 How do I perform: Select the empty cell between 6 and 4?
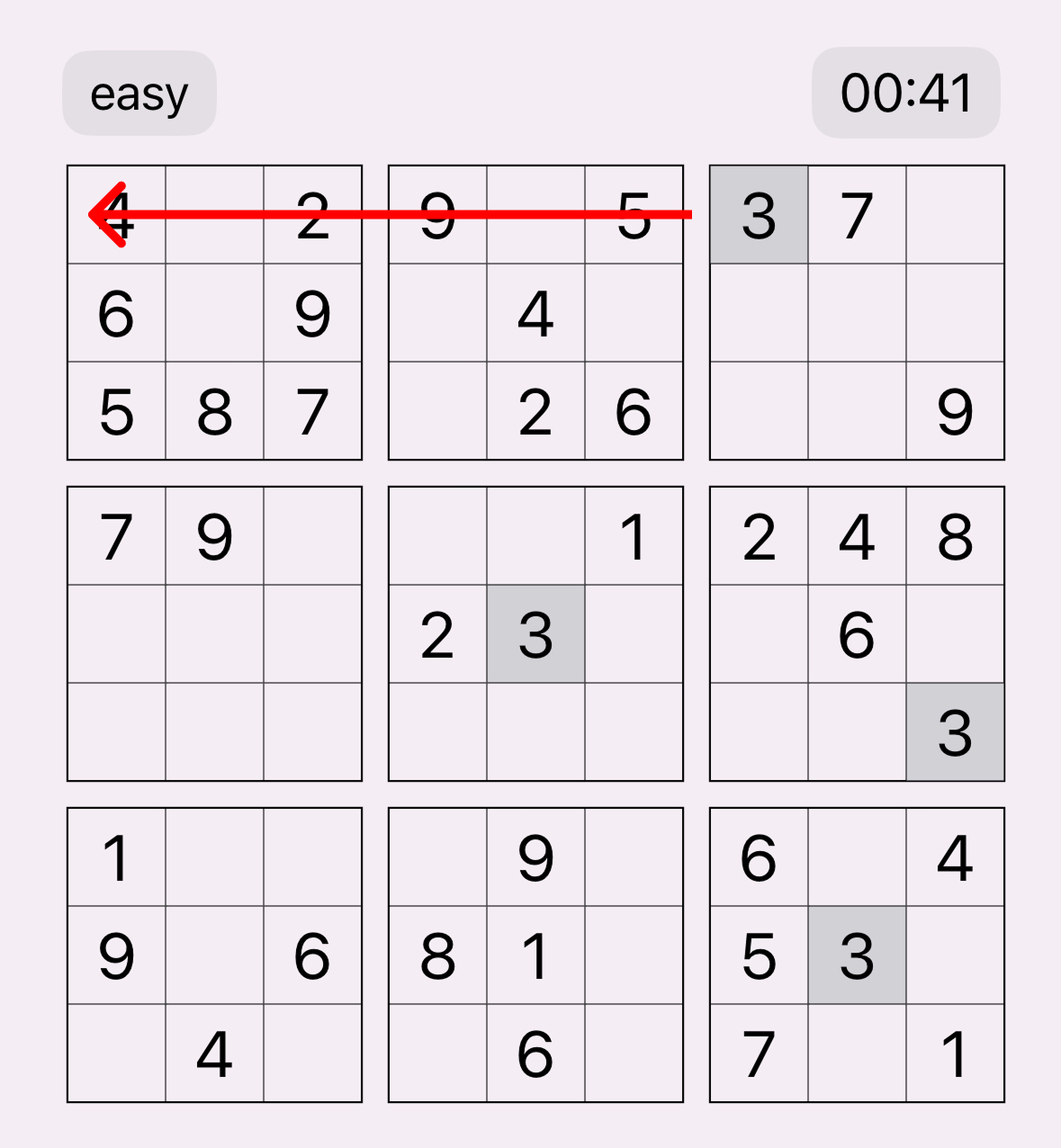pos(857,857)
